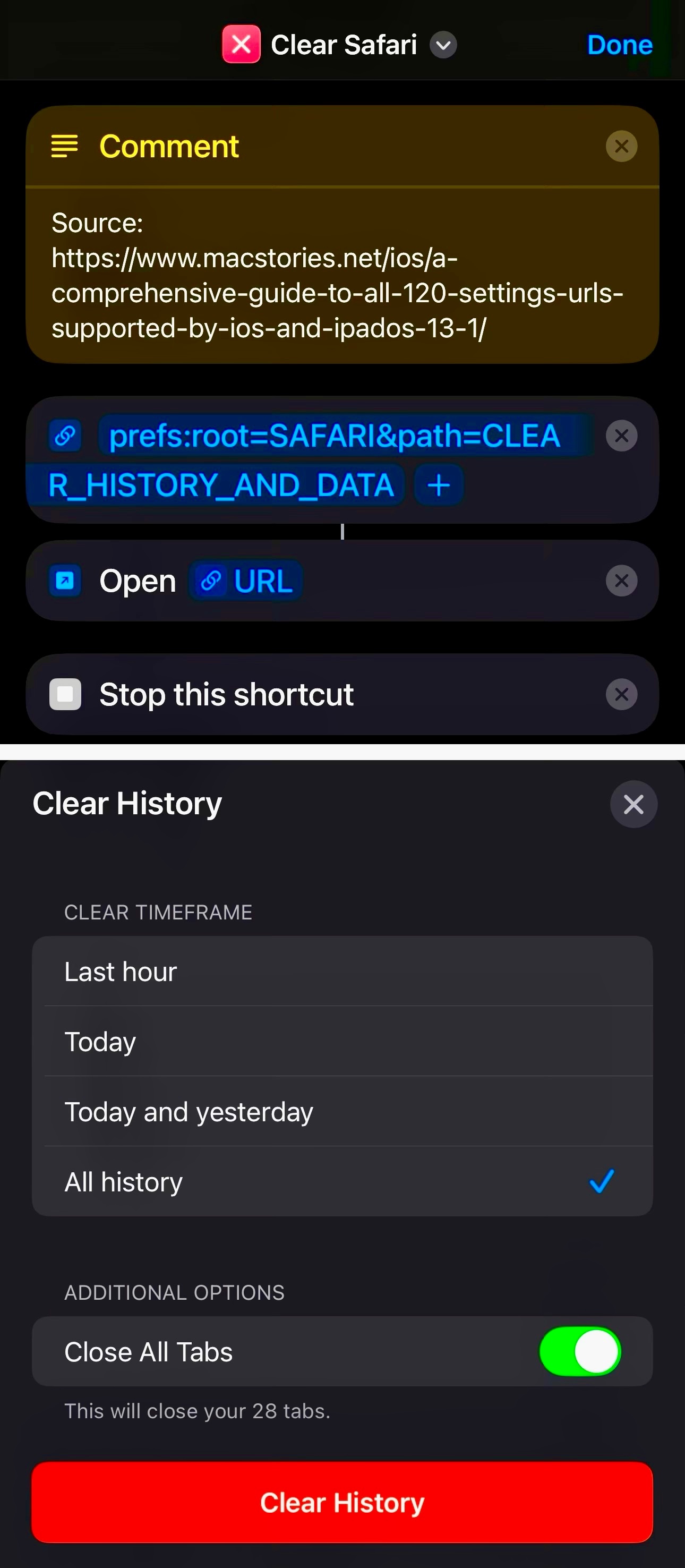
Task: Select the Today timeframe
Action: 342,1042
